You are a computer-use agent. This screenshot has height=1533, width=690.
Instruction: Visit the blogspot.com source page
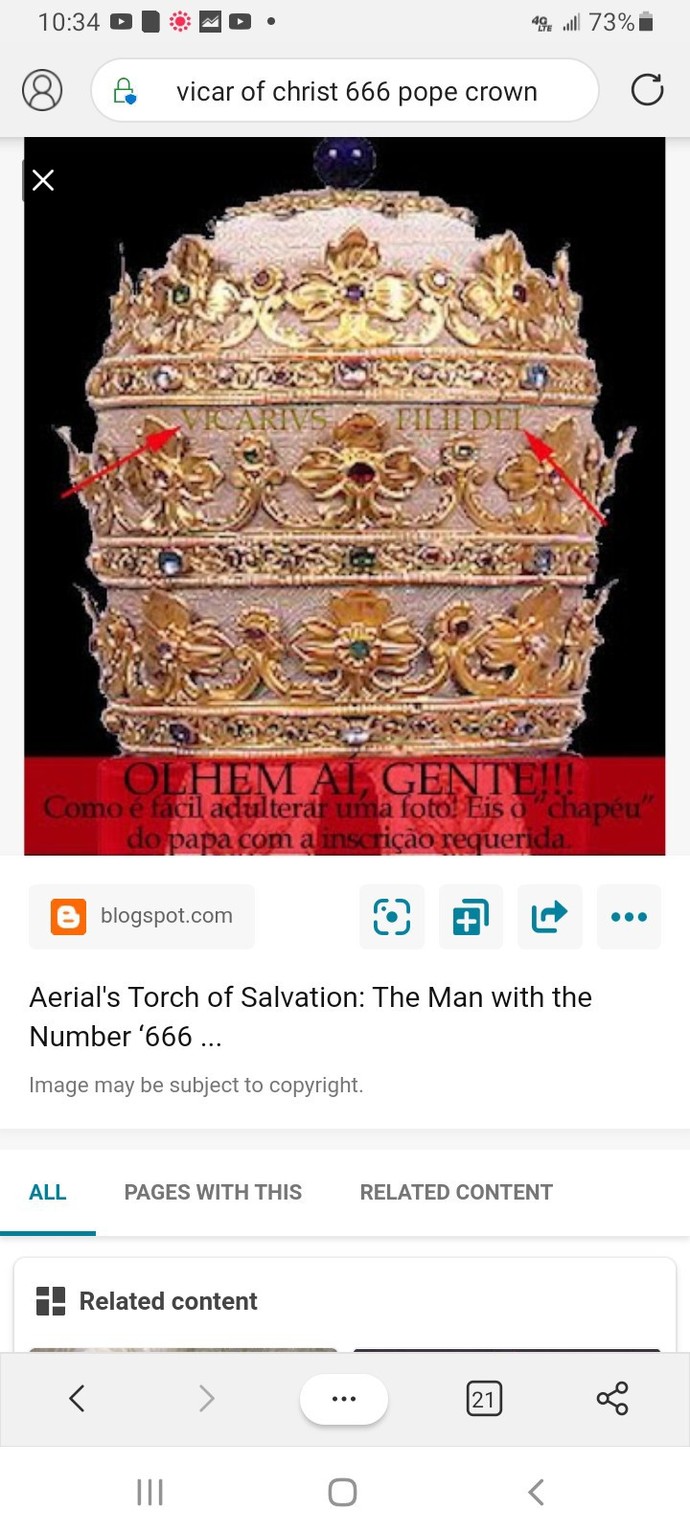click(142, 916)
